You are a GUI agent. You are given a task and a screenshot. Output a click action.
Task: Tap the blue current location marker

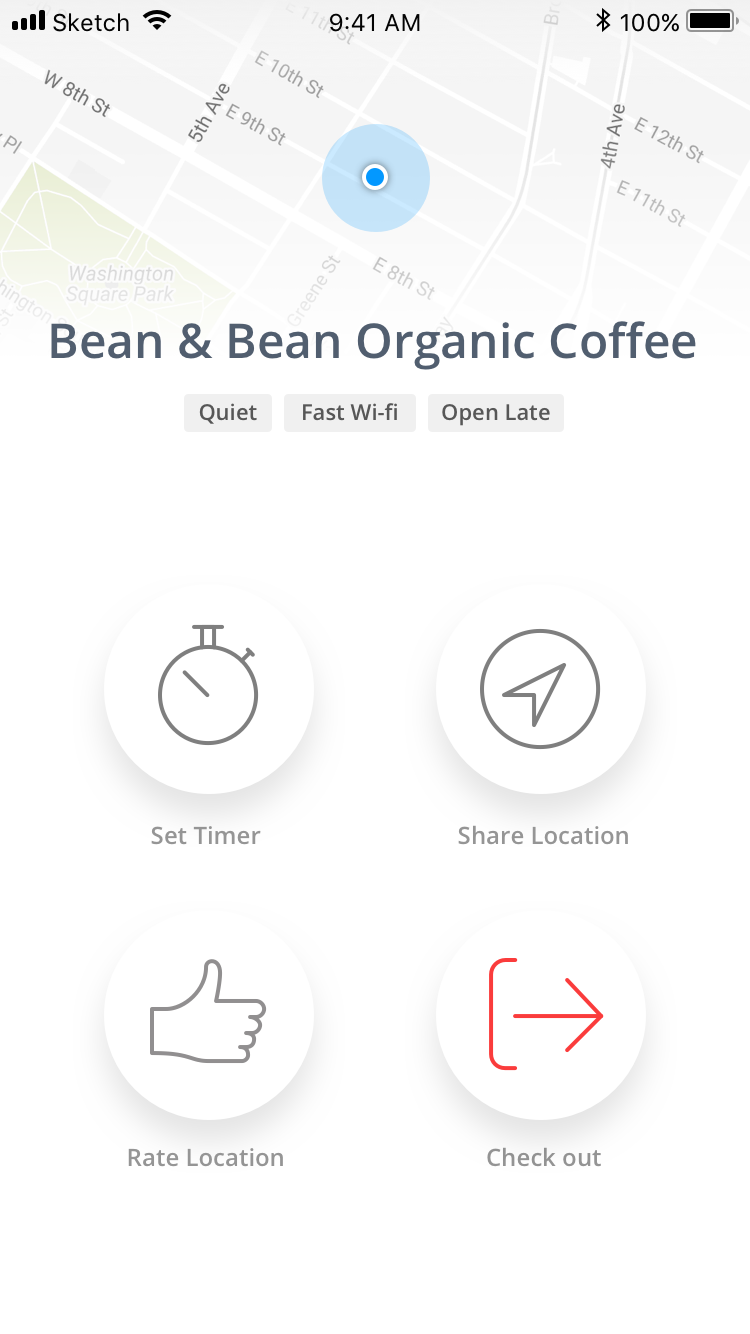pyautogui.click(x=375, y=178)
